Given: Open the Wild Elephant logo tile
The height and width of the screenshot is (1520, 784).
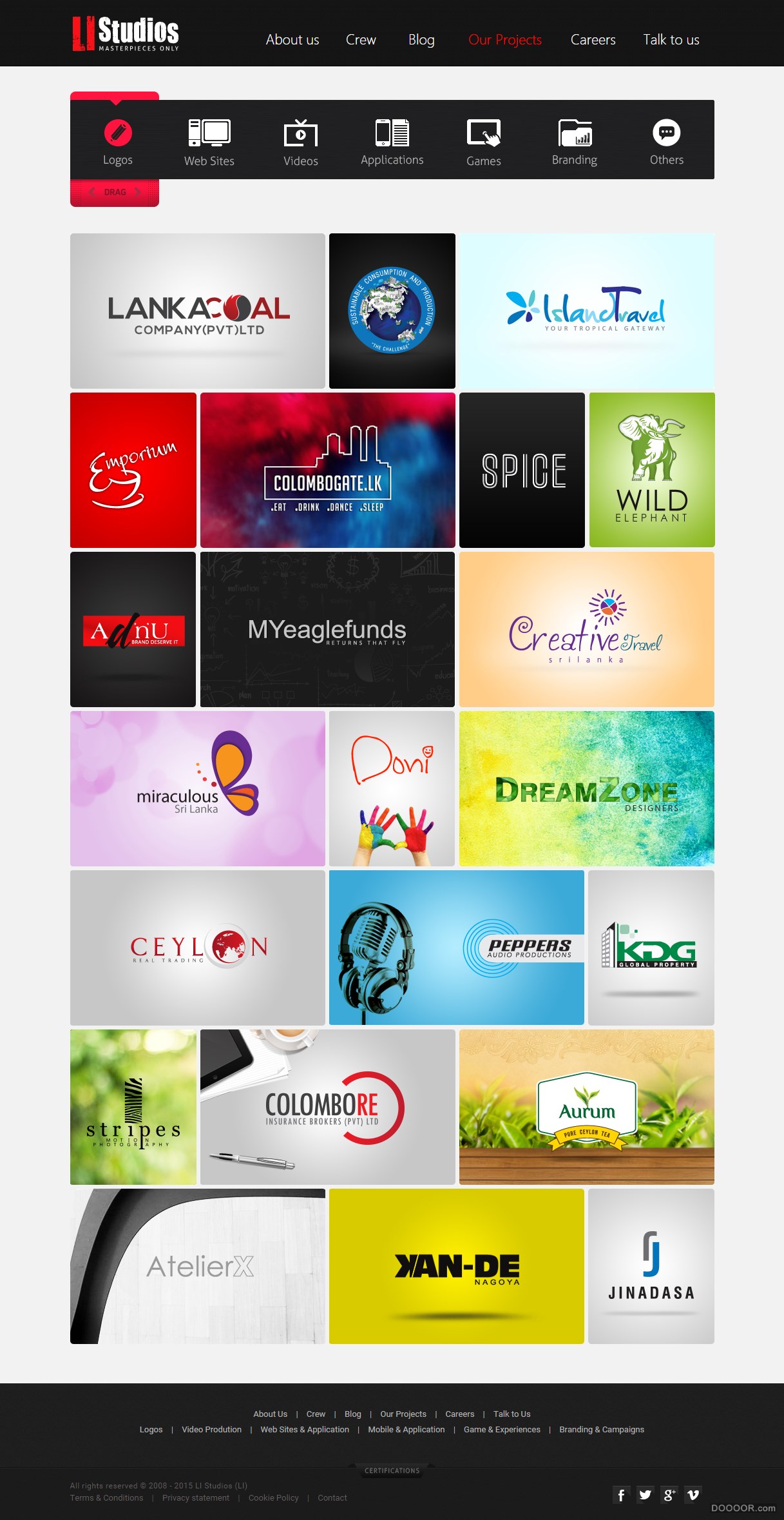Looking at the screenshot, I should pyautogui.click(x=651, y=470).
